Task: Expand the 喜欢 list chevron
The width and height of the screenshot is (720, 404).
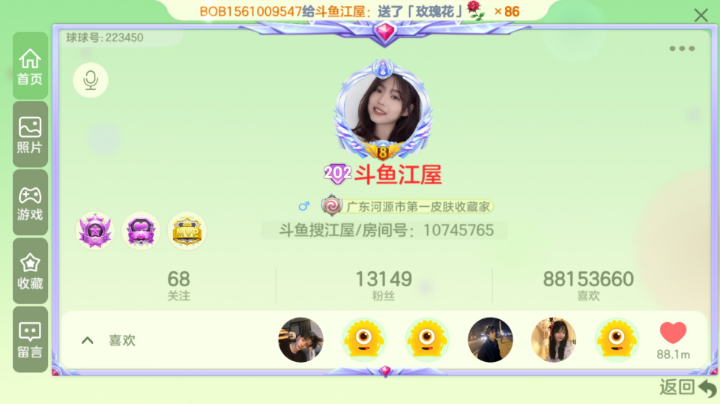Action: pyautogui.click(x=88, y=340)
